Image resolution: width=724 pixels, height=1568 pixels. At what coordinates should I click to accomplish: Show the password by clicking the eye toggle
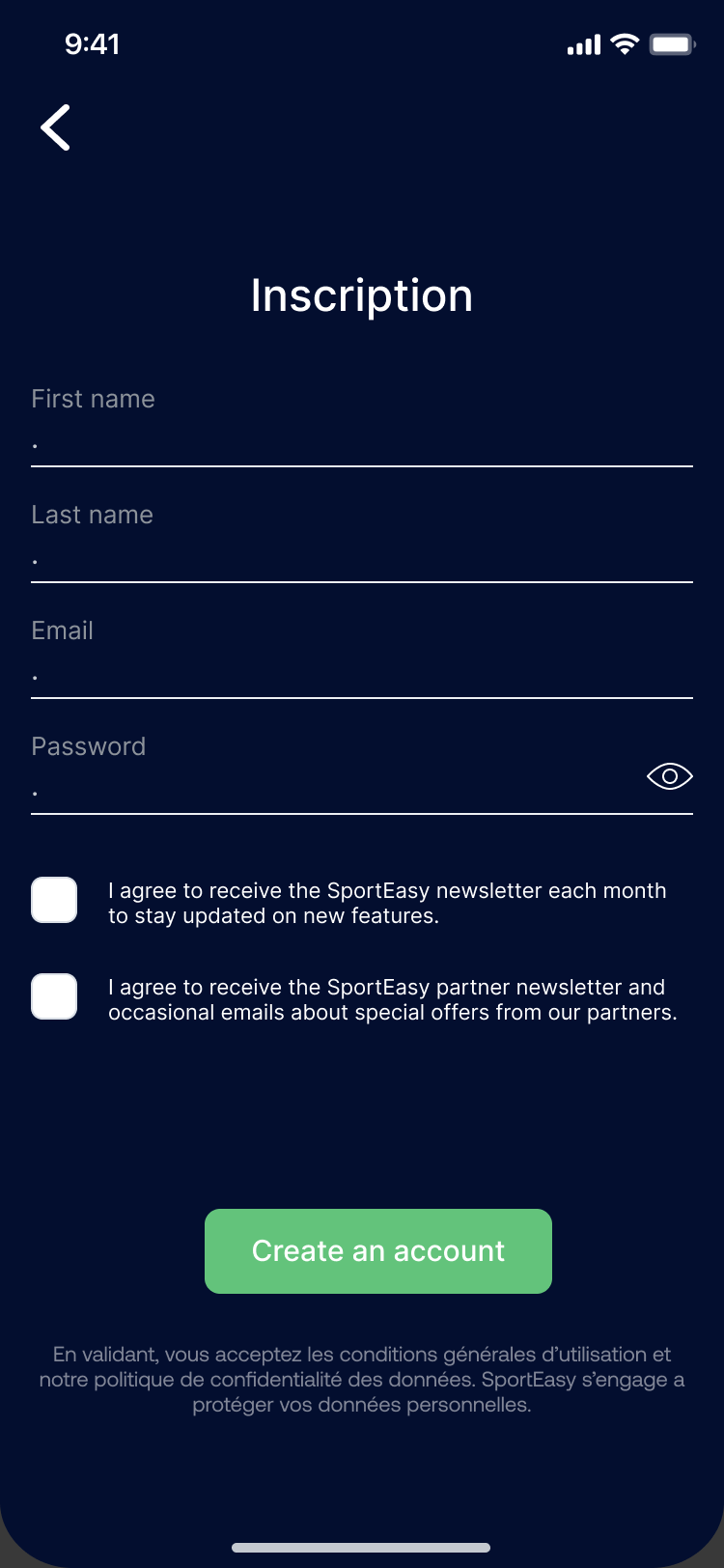click(x=669, y=775)
